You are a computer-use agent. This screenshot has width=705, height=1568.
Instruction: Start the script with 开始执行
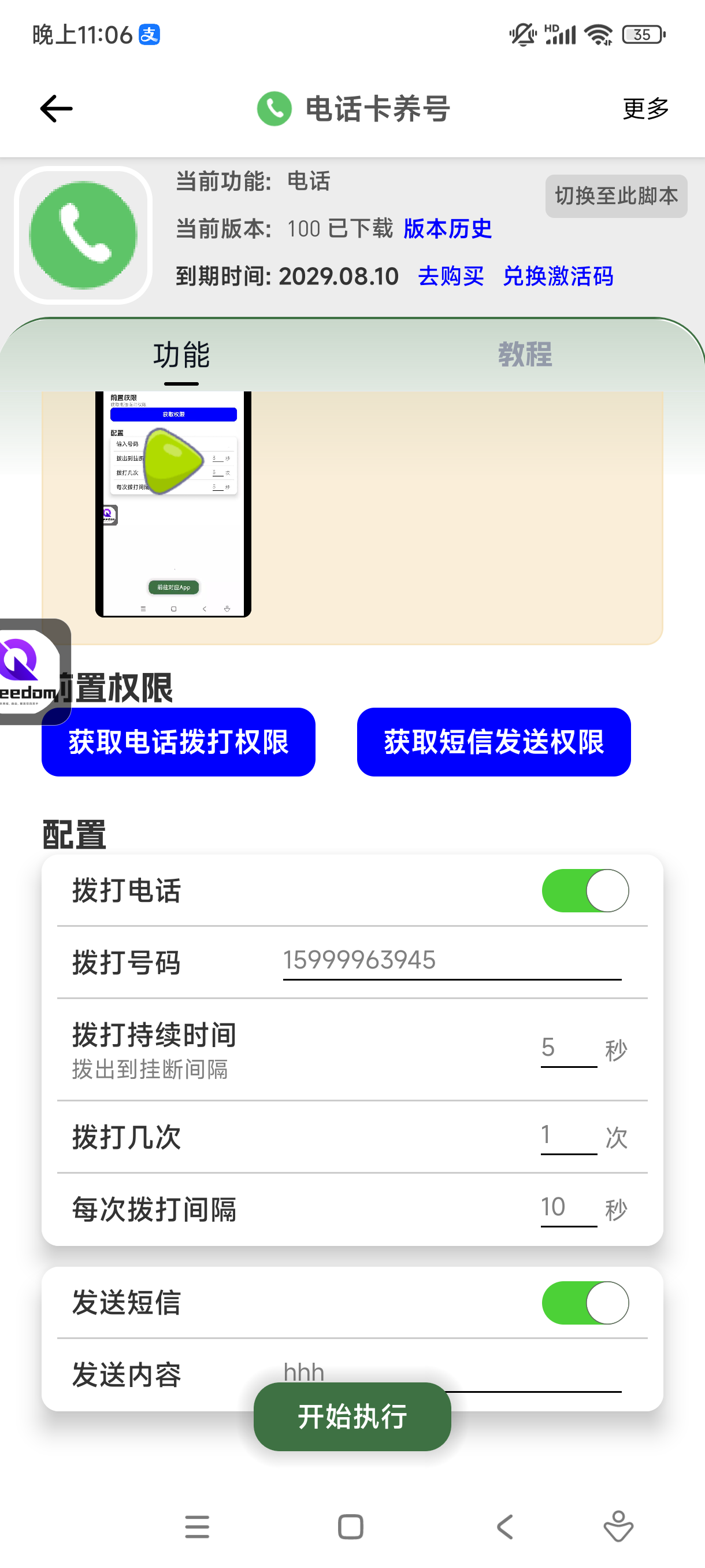(x=352, y=1416)
